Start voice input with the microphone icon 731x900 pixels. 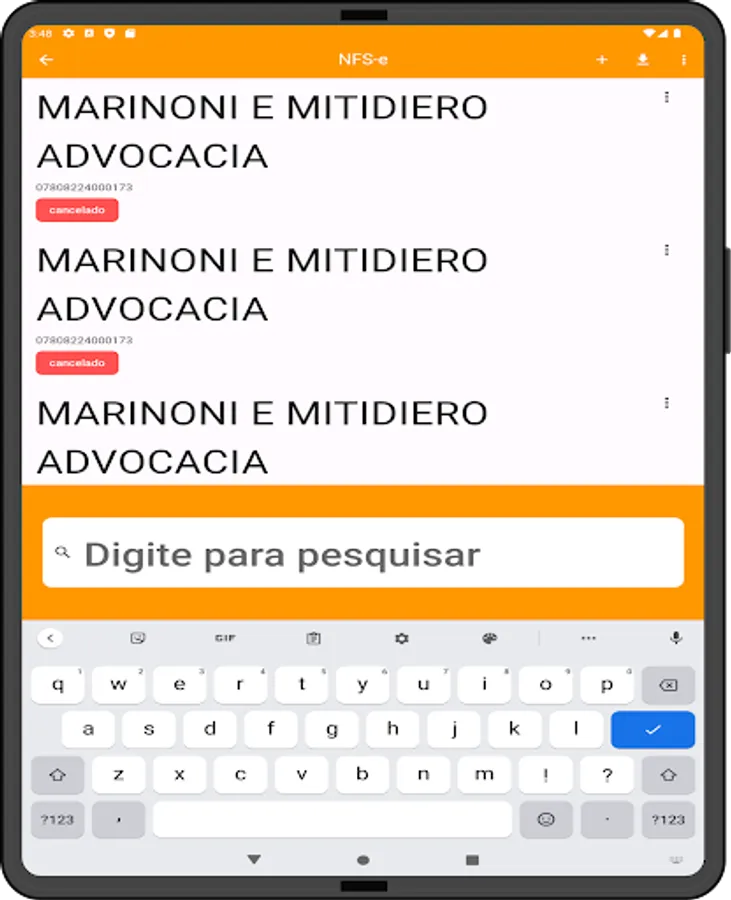coord(675,637)
